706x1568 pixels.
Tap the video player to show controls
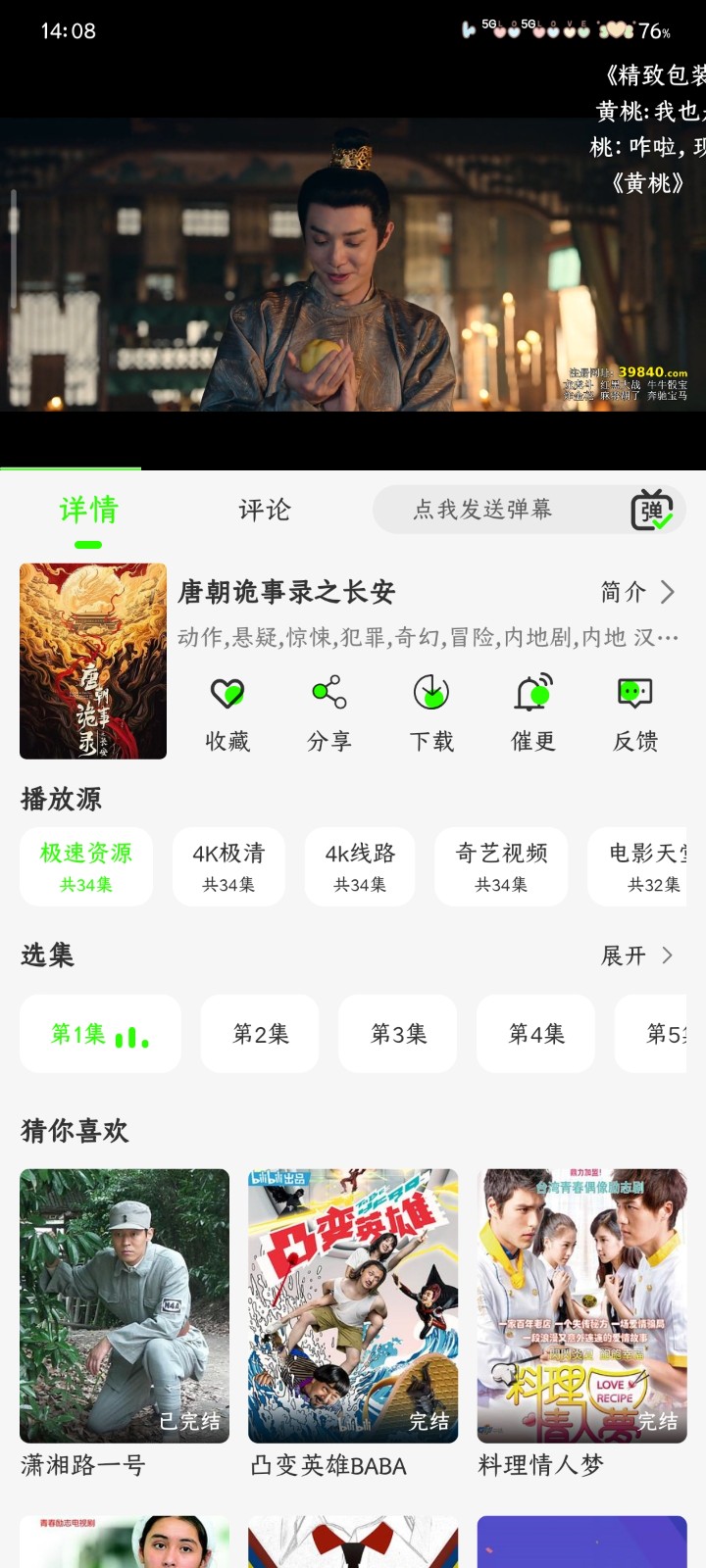click(x=353, y=265)
